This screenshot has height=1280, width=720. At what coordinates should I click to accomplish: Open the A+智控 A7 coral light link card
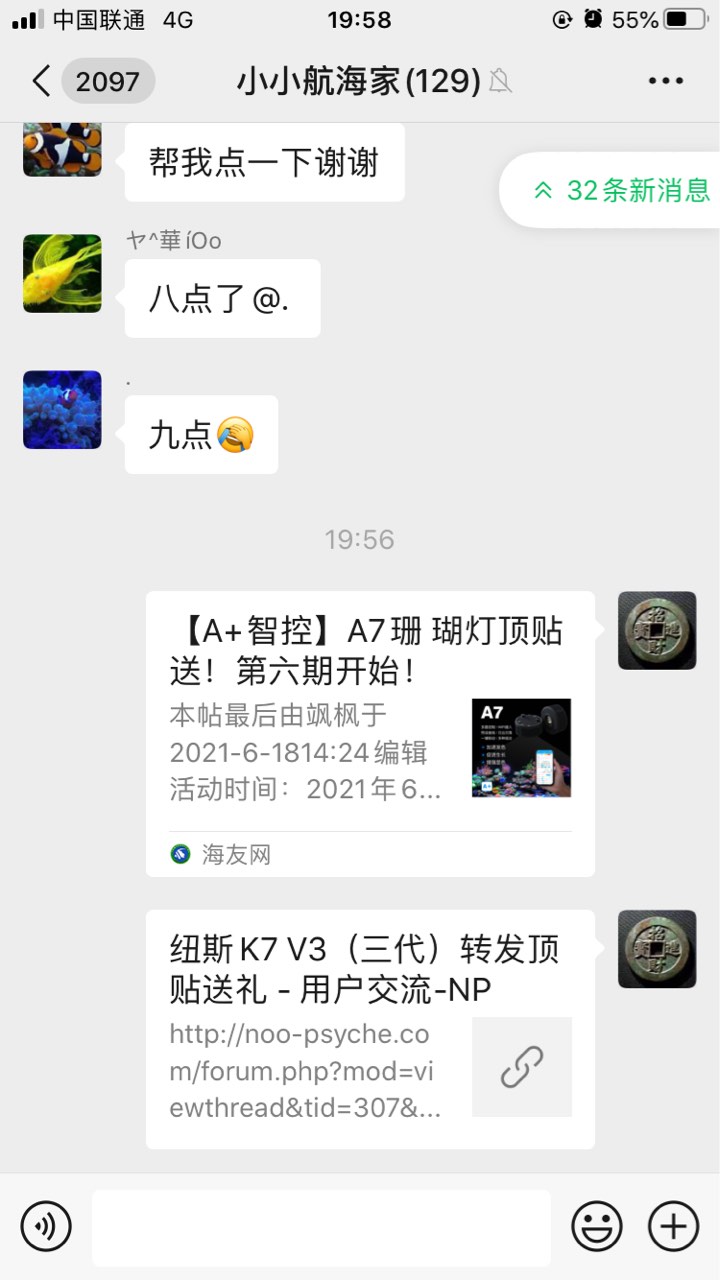coord(370,733)
